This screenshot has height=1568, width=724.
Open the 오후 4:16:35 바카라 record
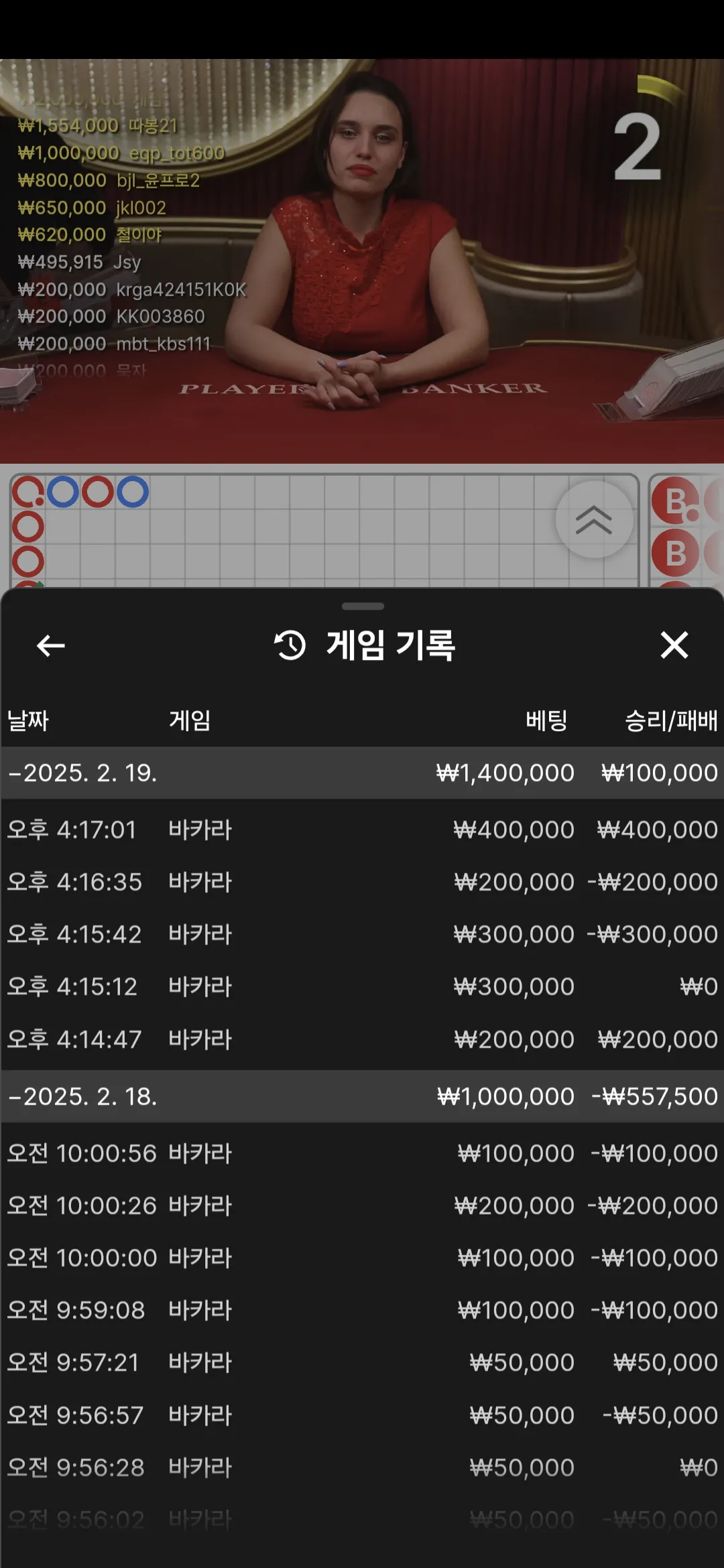coord(362,882)
